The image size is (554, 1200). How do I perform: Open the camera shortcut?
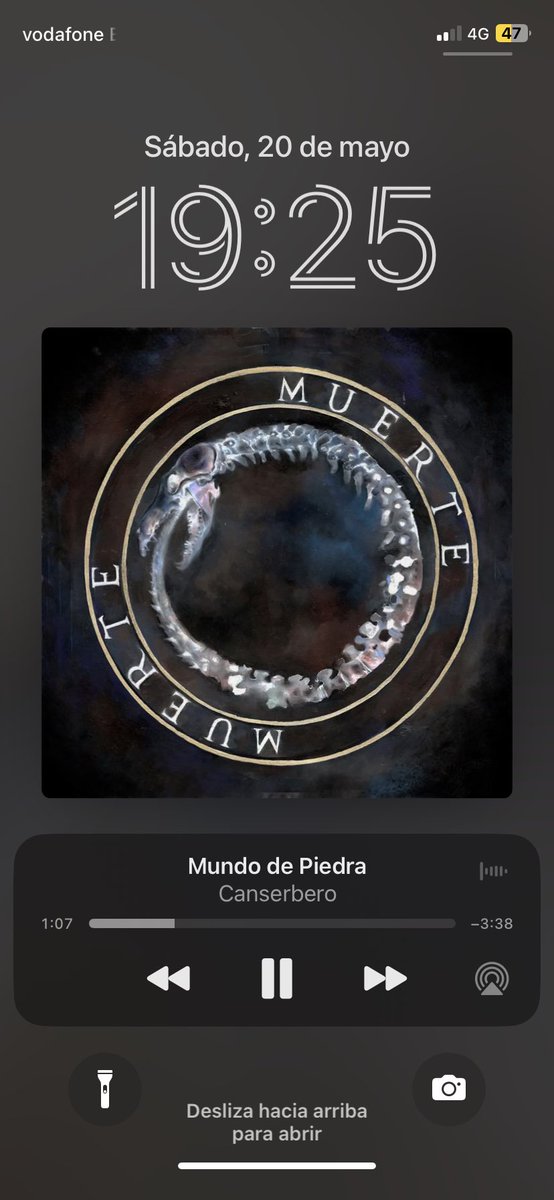point(449,1089)
